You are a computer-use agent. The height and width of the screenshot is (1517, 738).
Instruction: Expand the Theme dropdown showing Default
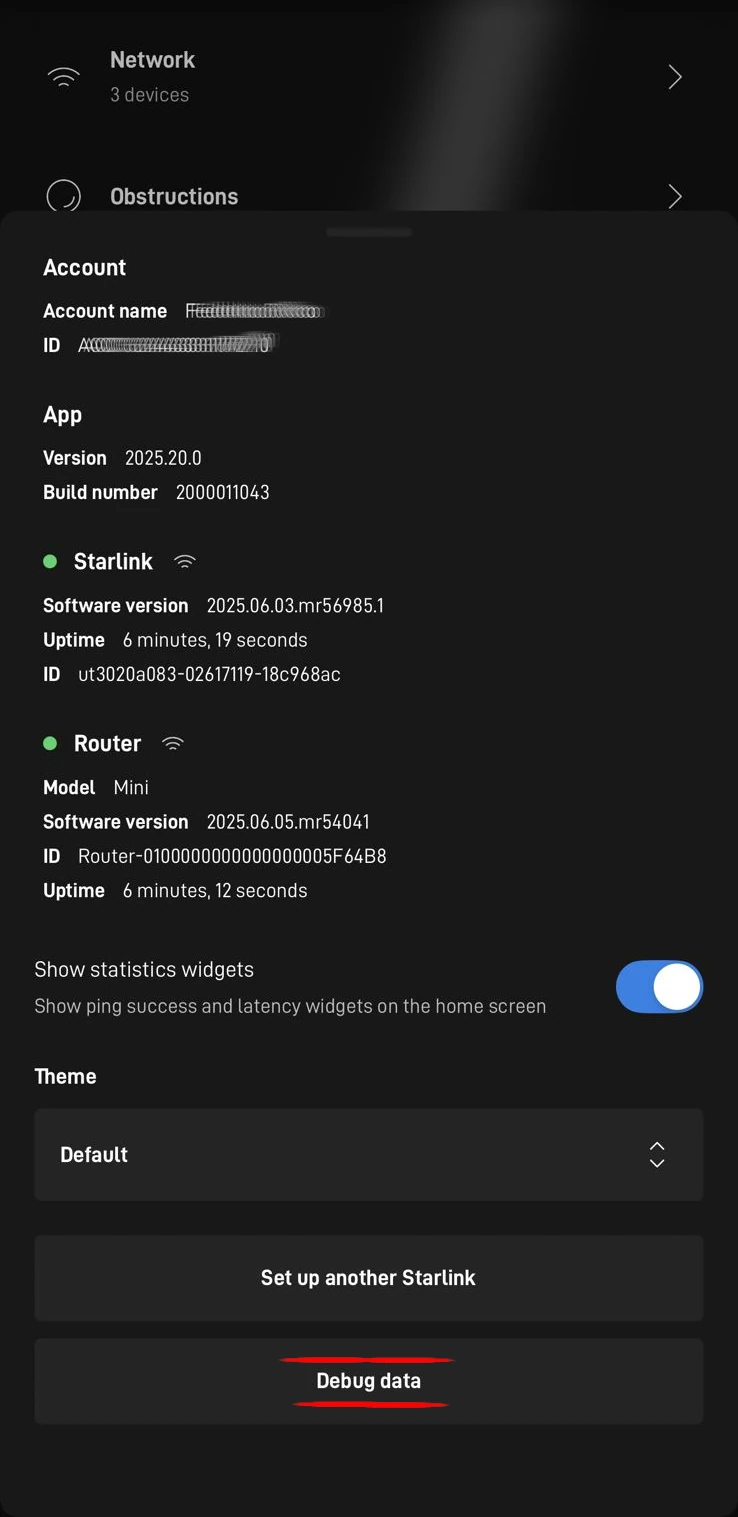[x=368, y=1154]
